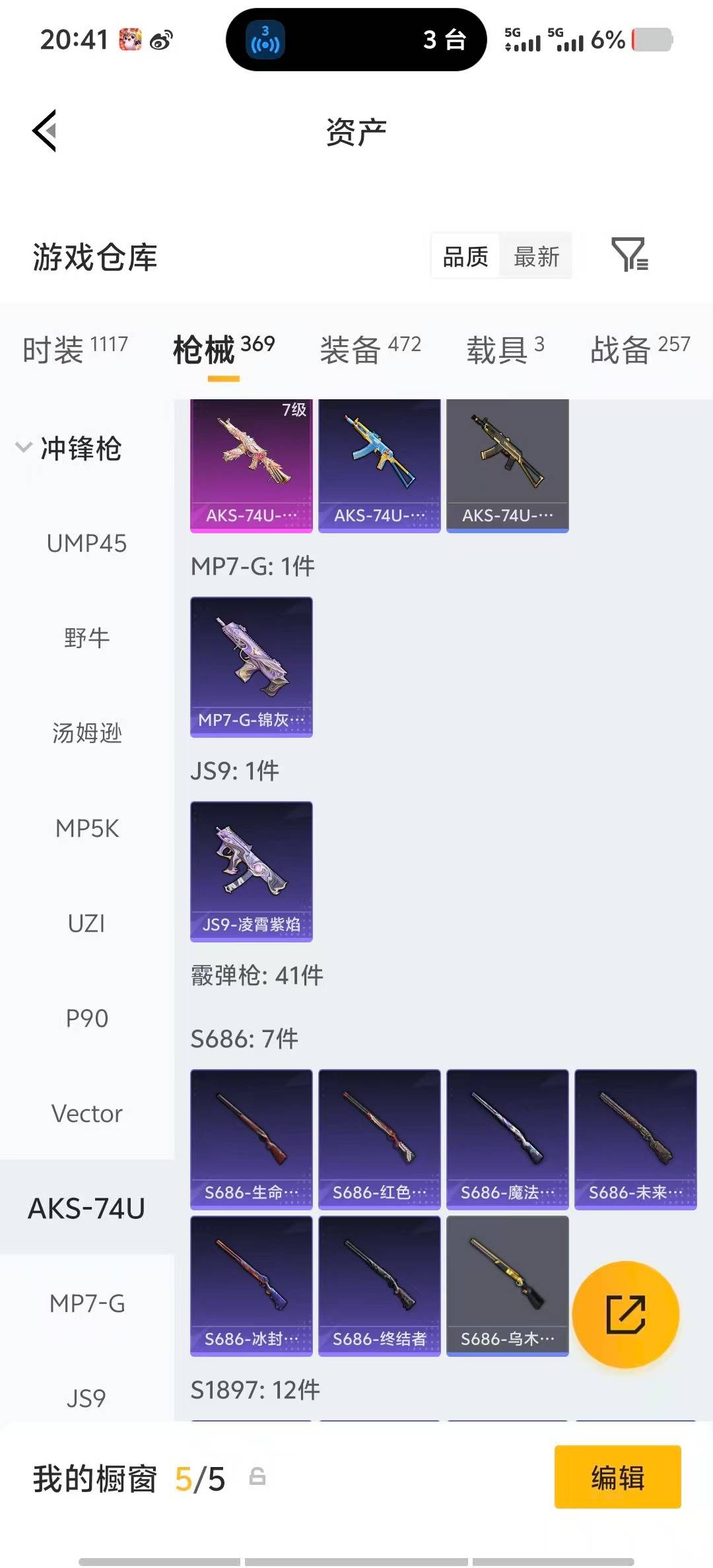Tap the lock icon beside 我的橱窗

(x=259, y=1478)
